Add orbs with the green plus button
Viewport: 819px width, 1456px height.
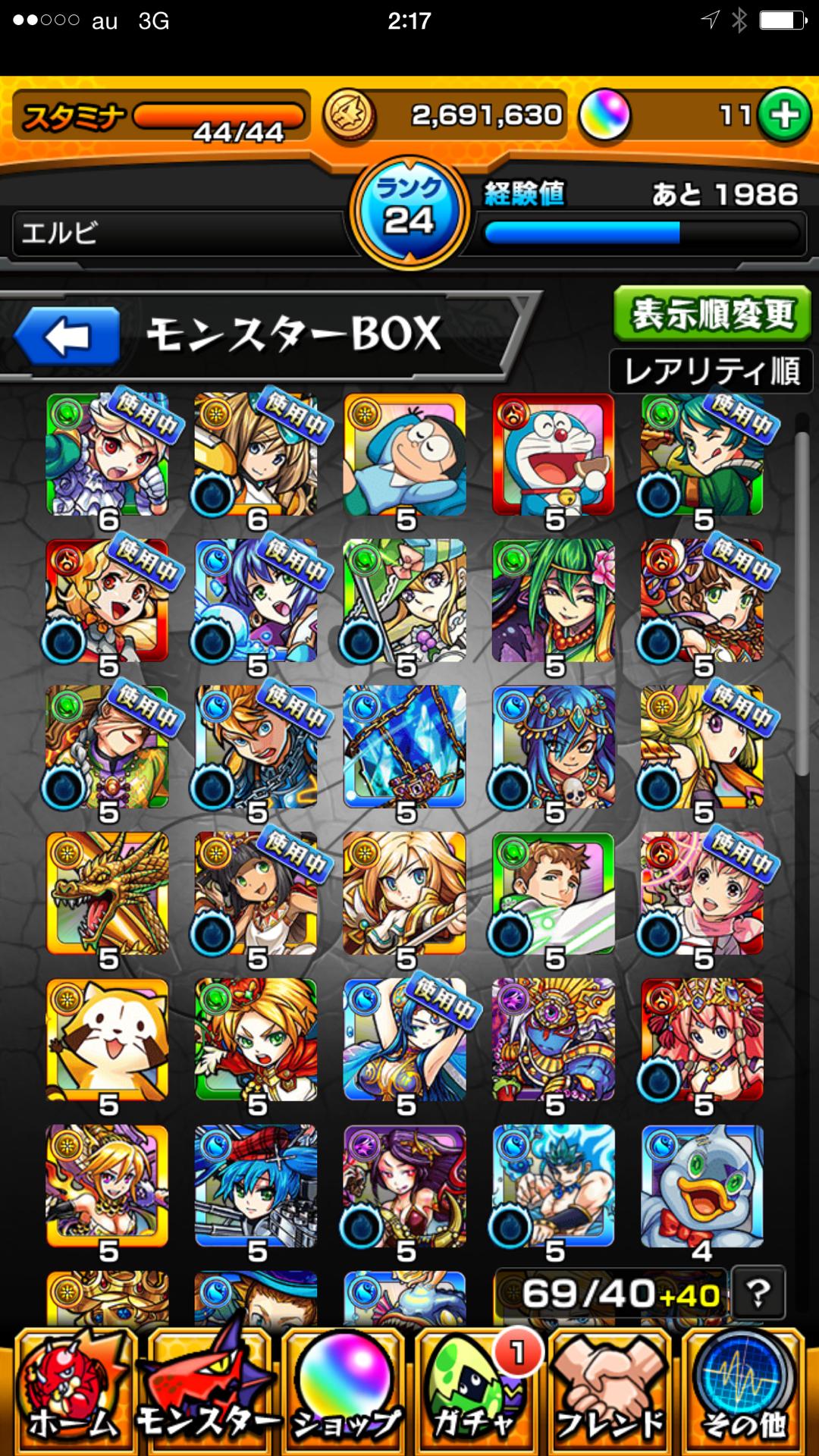784,116
